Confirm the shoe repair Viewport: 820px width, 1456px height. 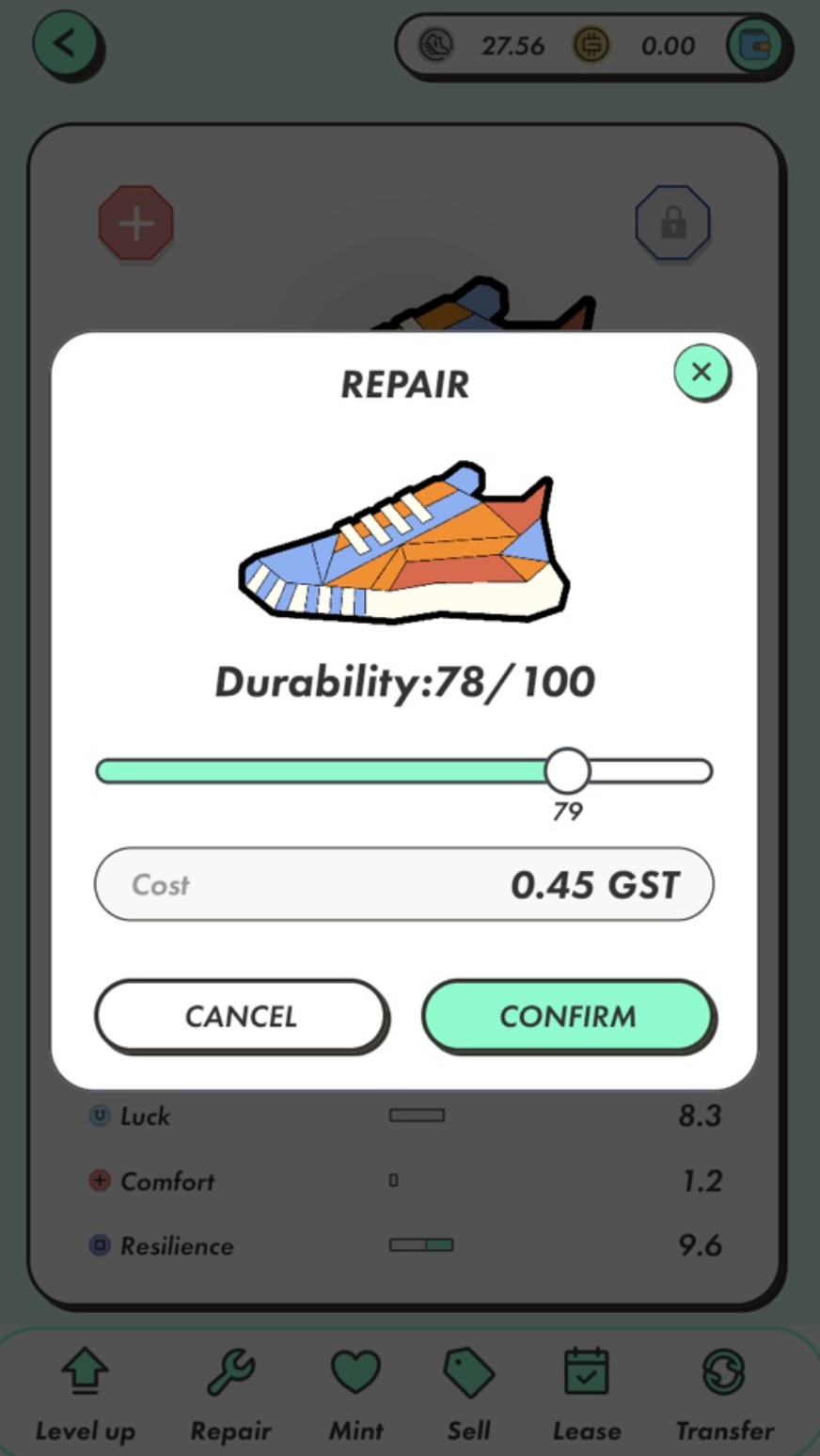(568, 1016)
